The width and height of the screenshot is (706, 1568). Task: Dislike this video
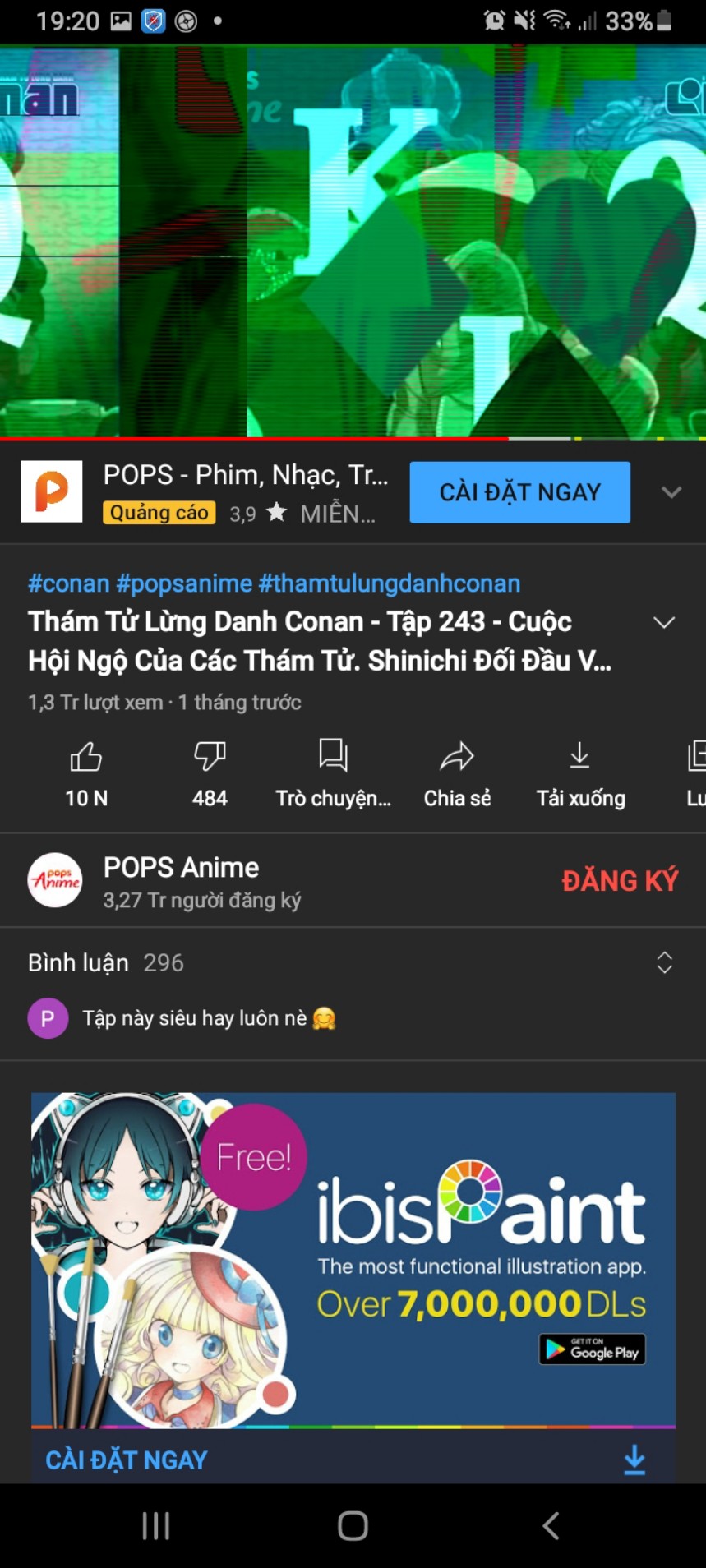click(210, 771)
